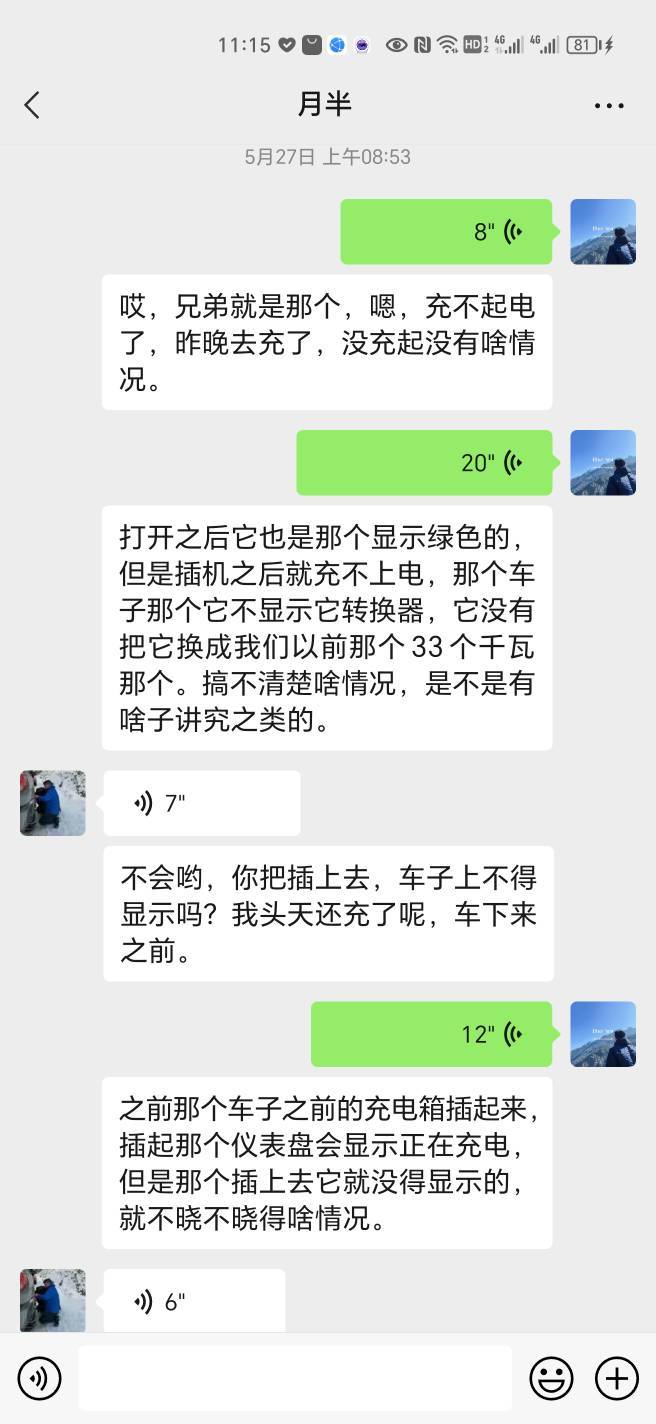This screenshot has height=1424, width=656.
Task: Play the sent 8" voice message
Action: 446,232
